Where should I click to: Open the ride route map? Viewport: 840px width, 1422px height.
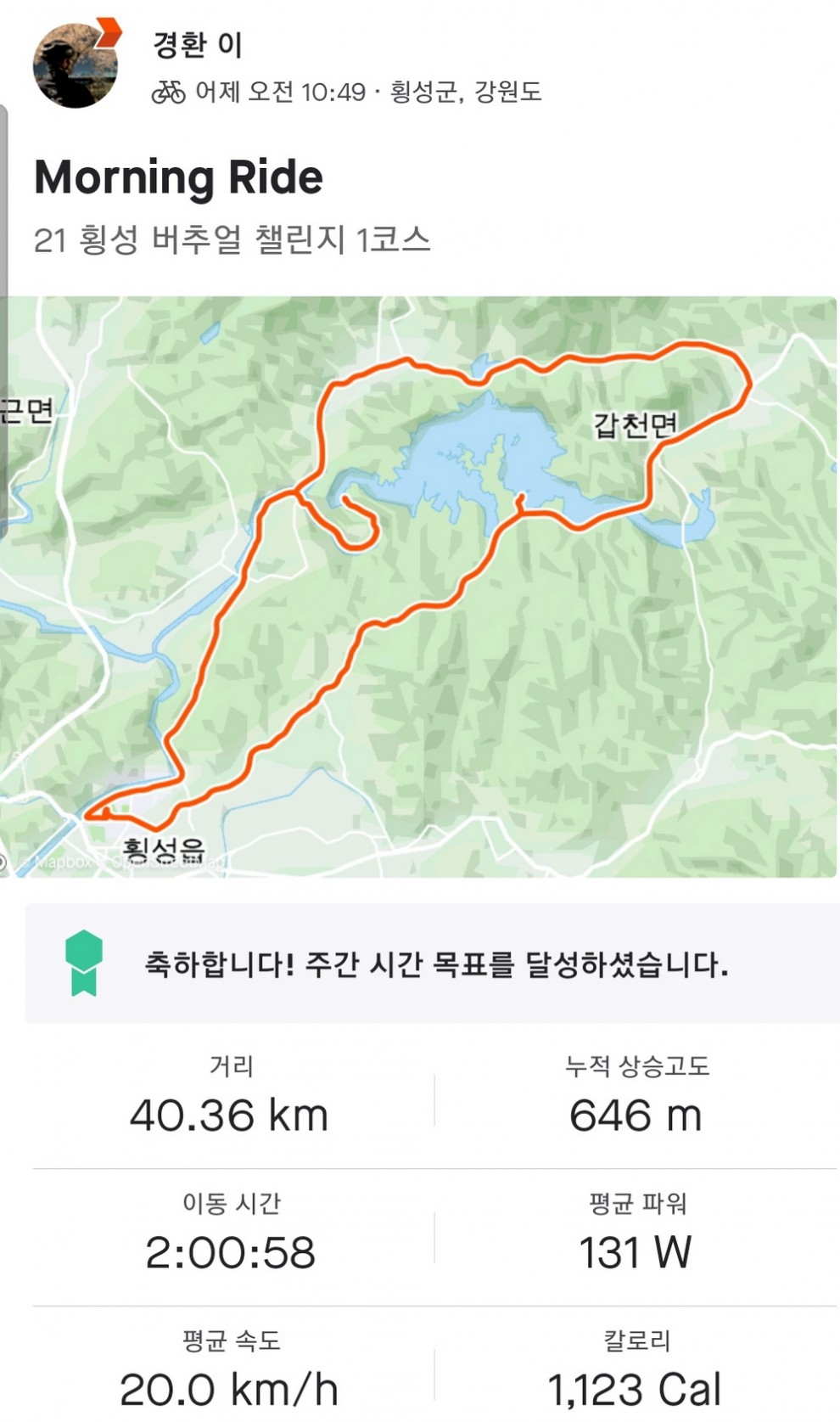[420, 586]
